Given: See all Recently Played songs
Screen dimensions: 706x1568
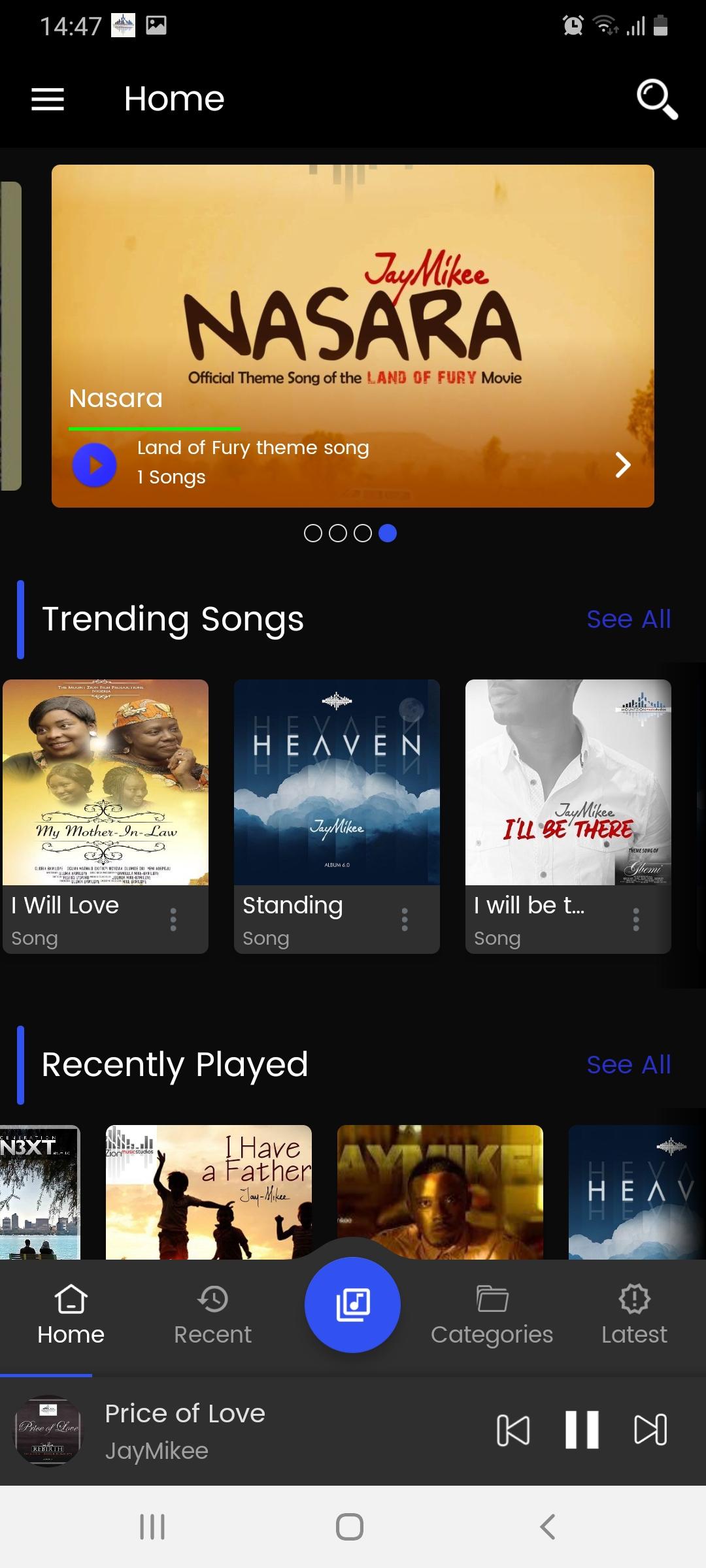Looking at the screenshot, I should [x=628, y=1064].
